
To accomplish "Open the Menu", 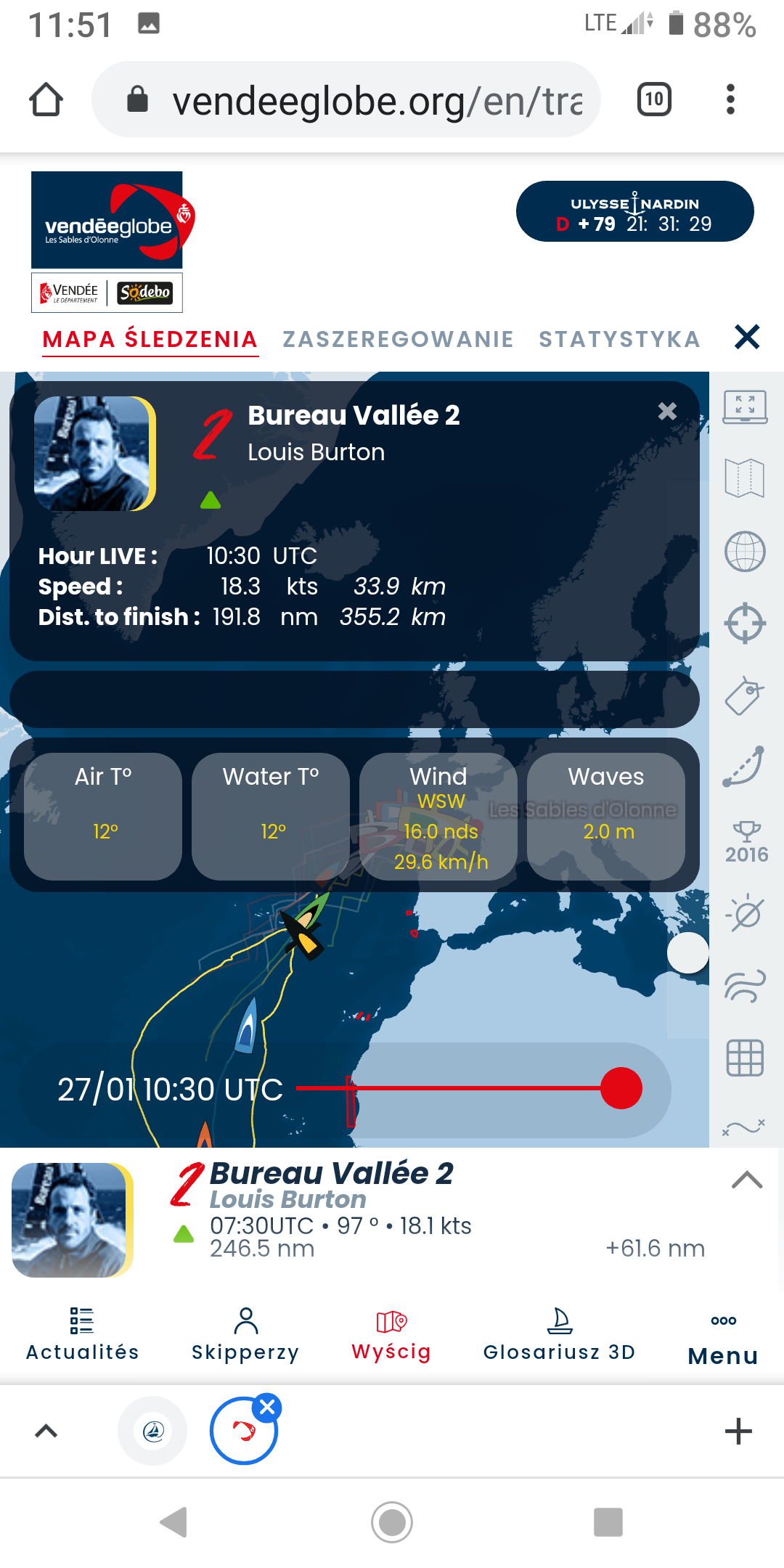I will (x=723, y=1340).
